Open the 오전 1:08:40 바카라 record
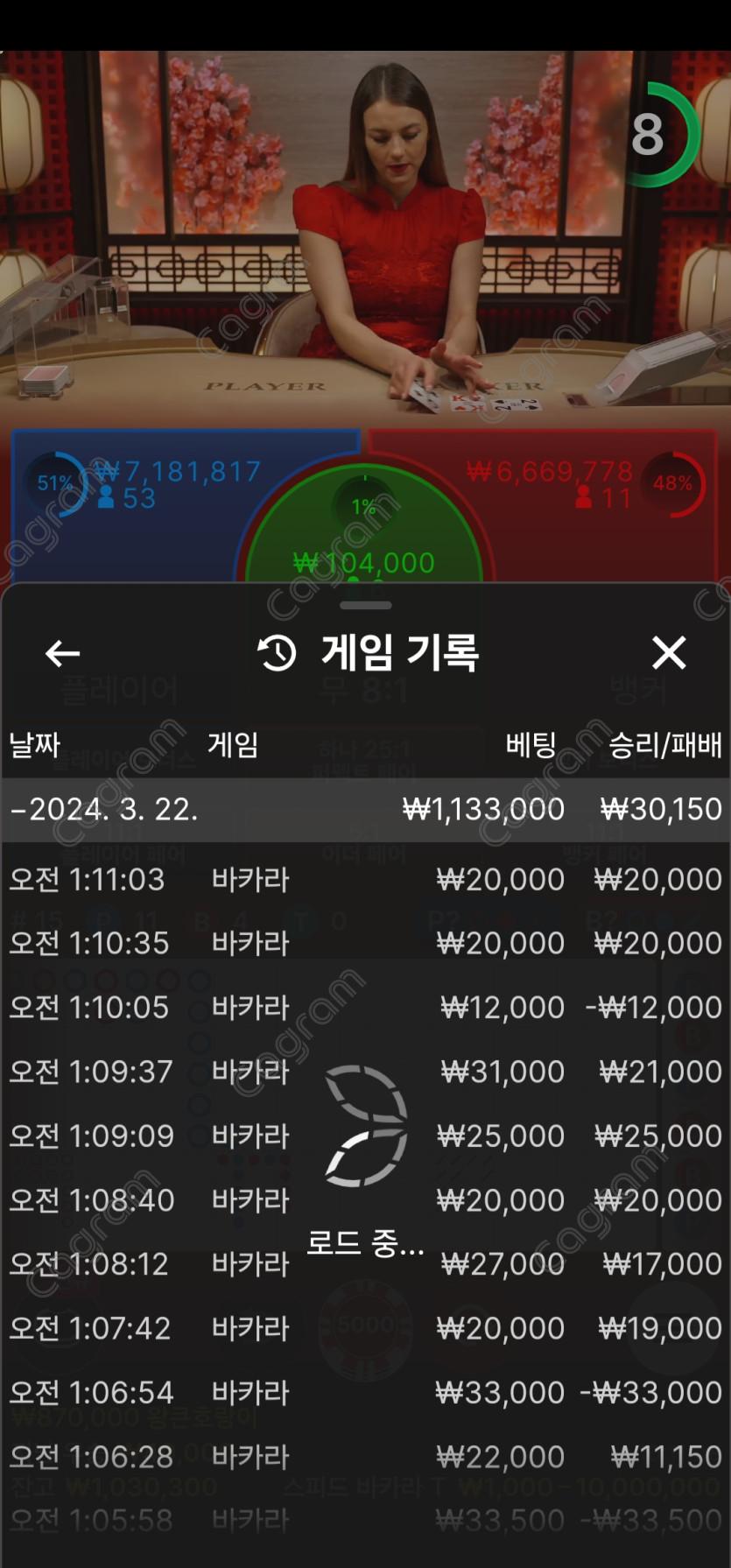This screenshot has height=1568, width=731. 364,1199
